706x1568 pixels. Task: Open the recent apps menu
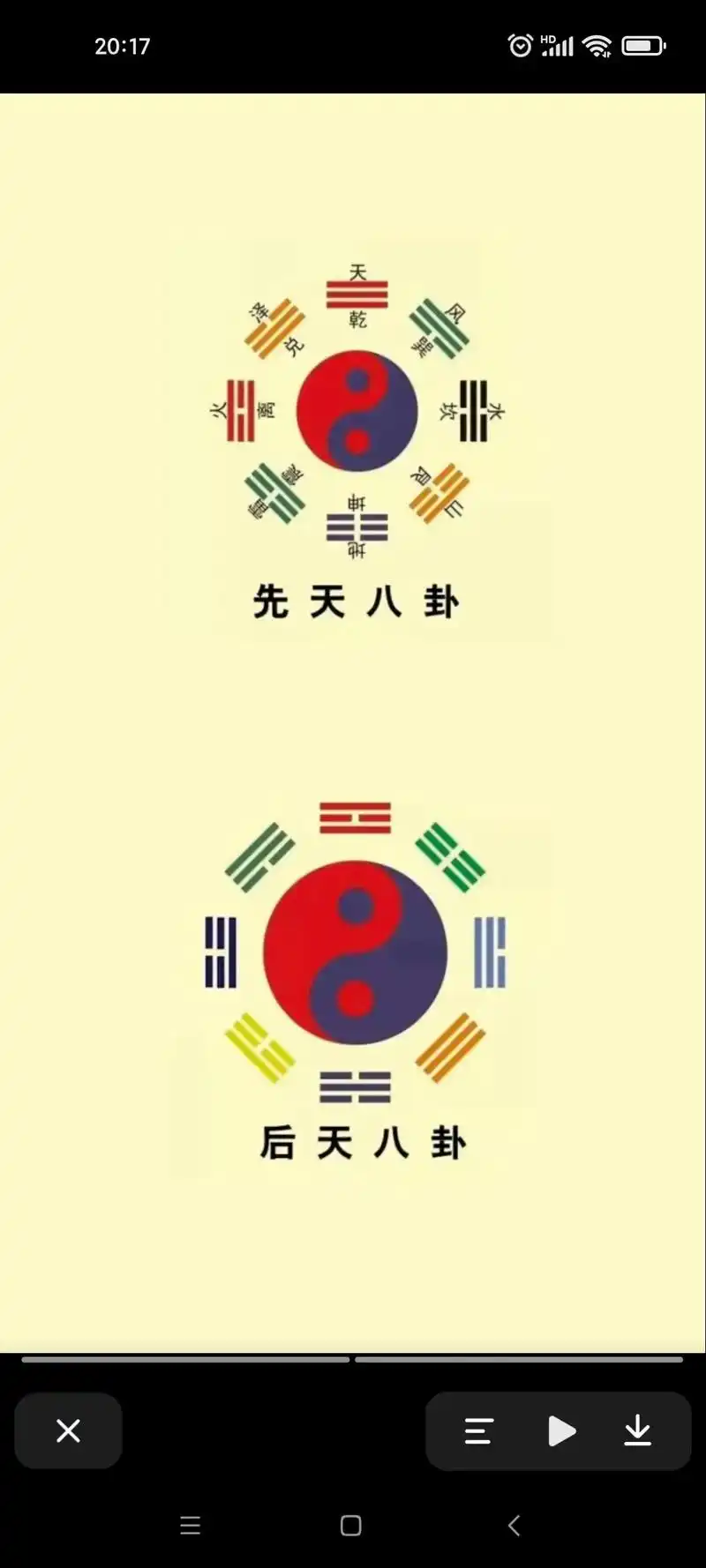point(190,1526)
